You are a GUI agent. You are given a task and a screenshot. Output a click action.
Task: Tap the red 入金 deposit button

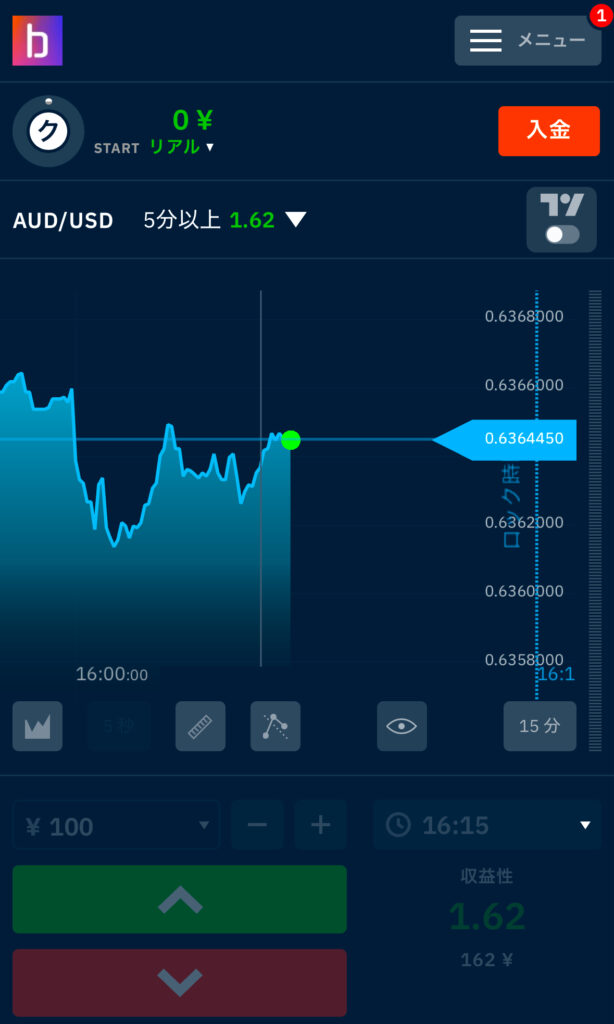coord(549,131)
